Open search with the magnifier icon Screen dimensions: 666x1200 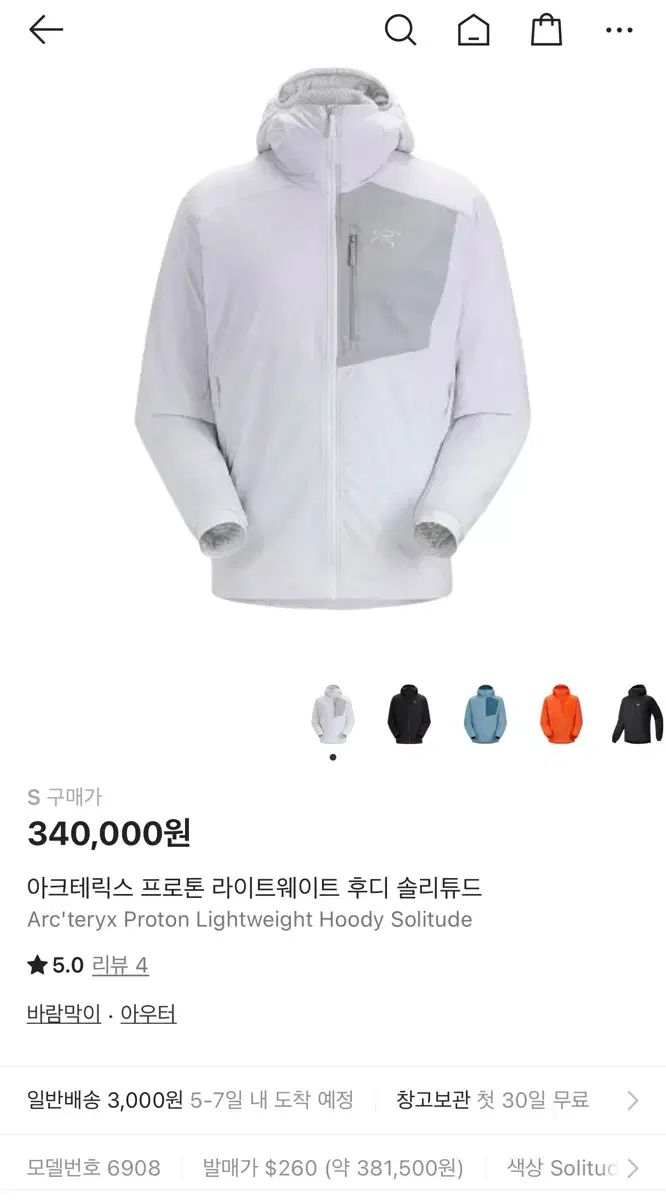pos(400,31)
